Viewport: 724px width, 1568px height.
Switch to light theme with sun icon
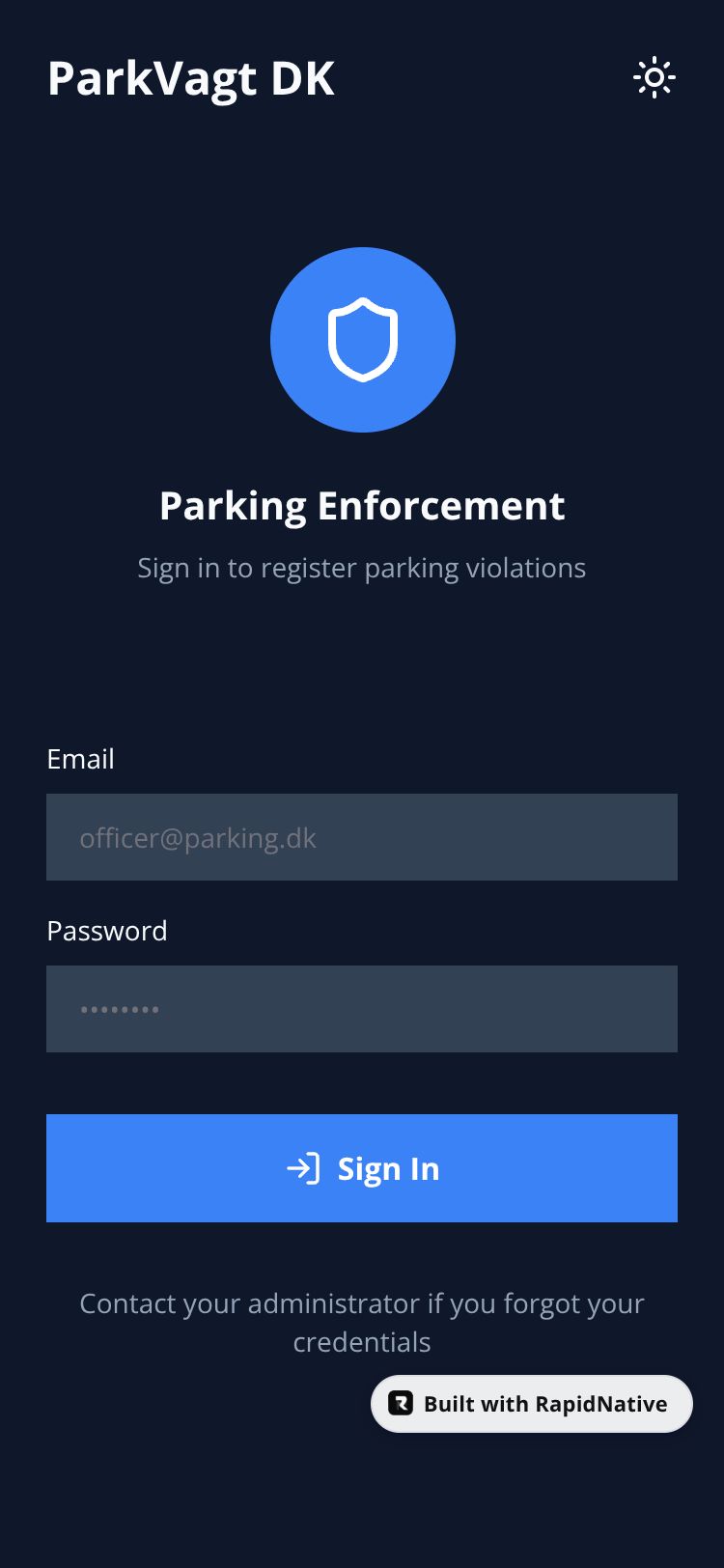click(654, 78)
